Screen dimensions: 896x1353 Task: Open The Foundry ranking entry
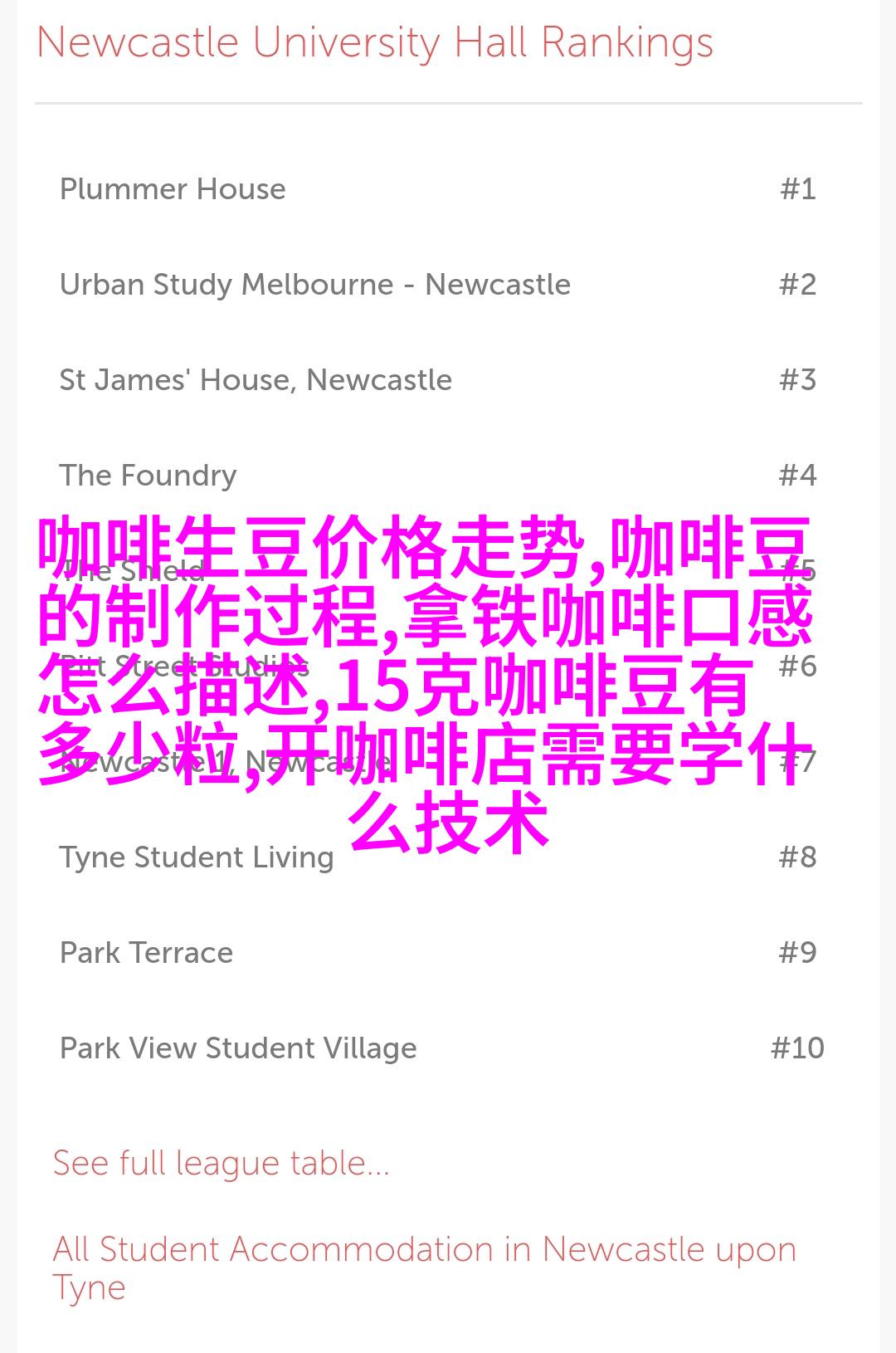point(148,476)
